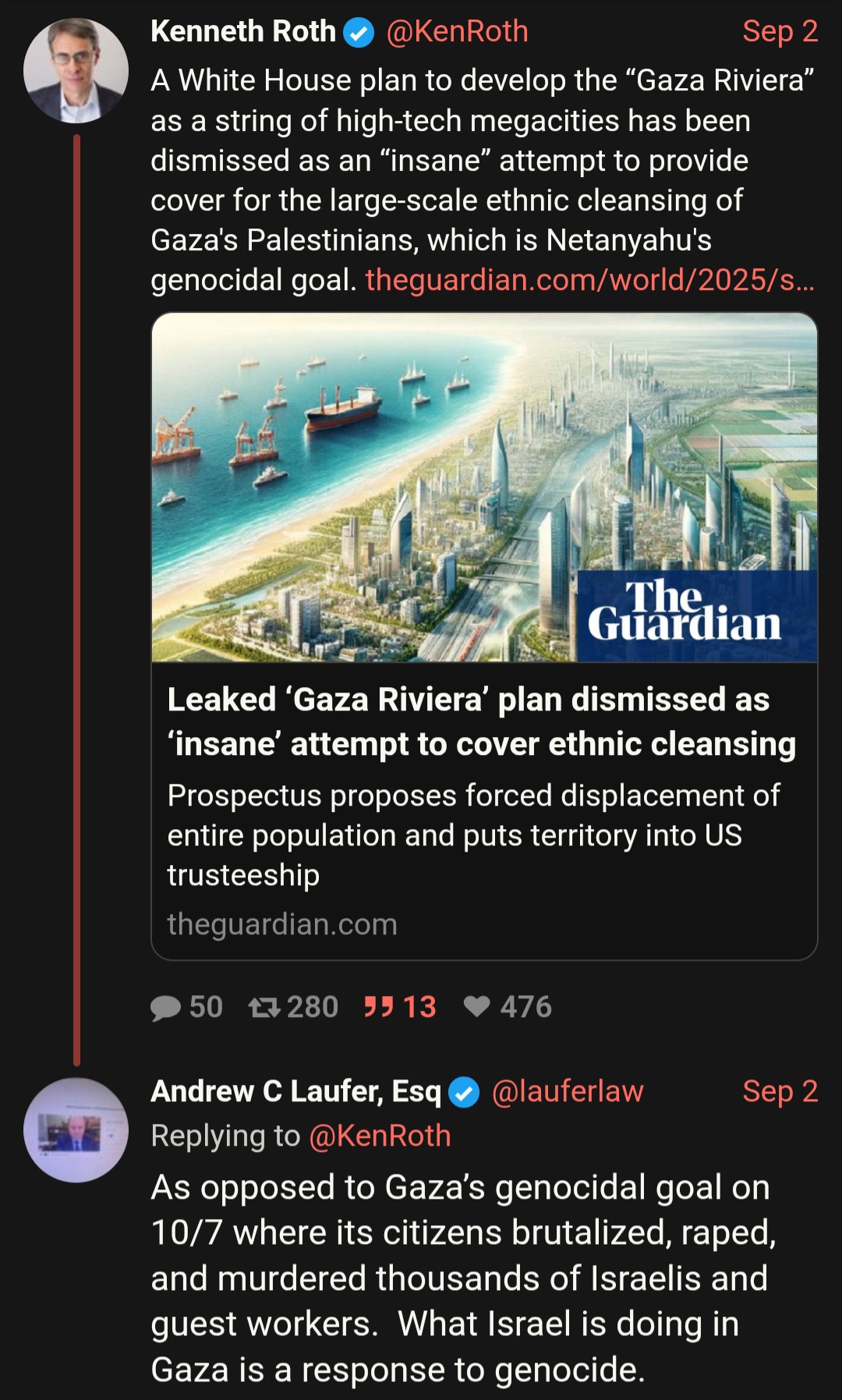The height and width of the screenshot is (1400, 842).
Task: Open the Sep 2 date on Kenneth Roth's tweet
Action: [x=780, y=32]
